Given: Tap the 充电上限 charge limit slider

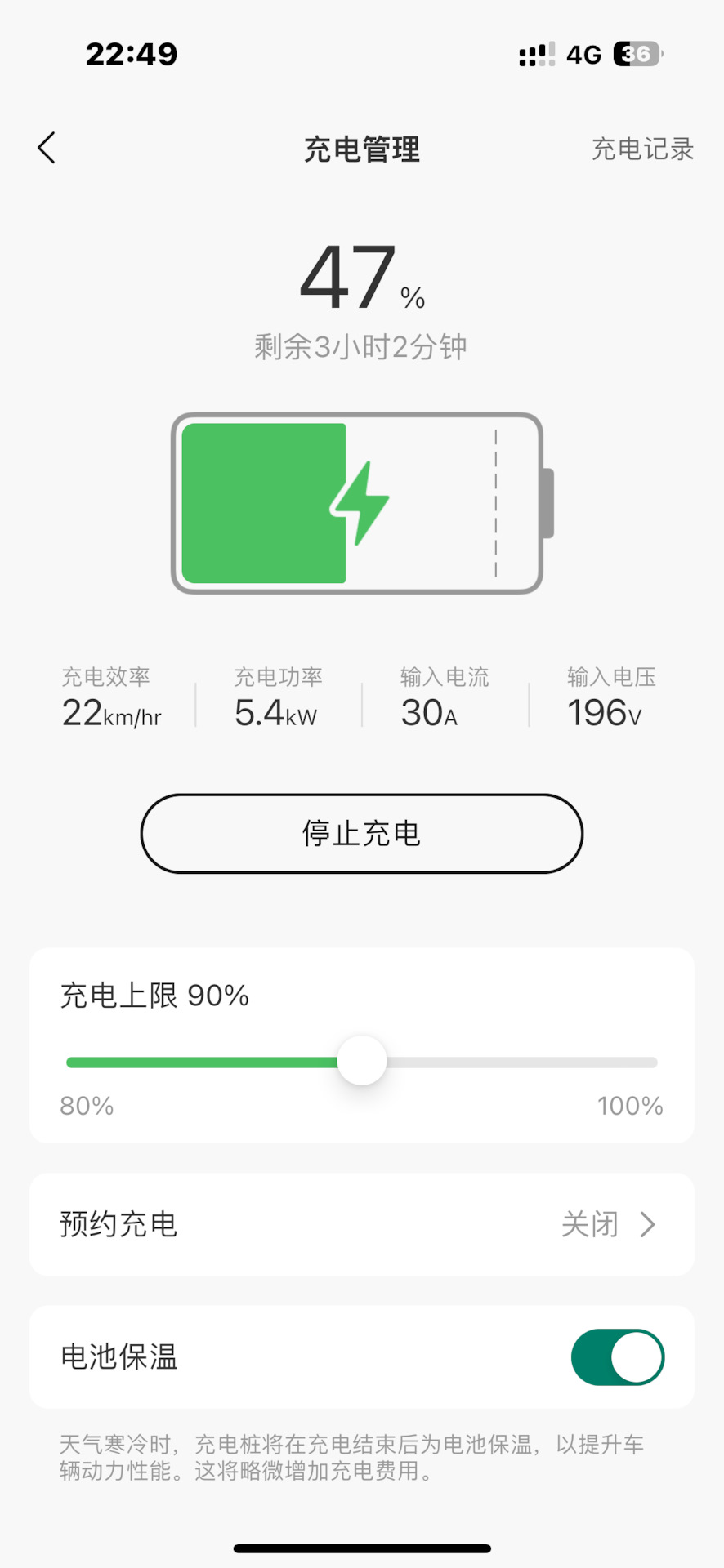Looking at the screenshot, I should (x=362, y=1061).
